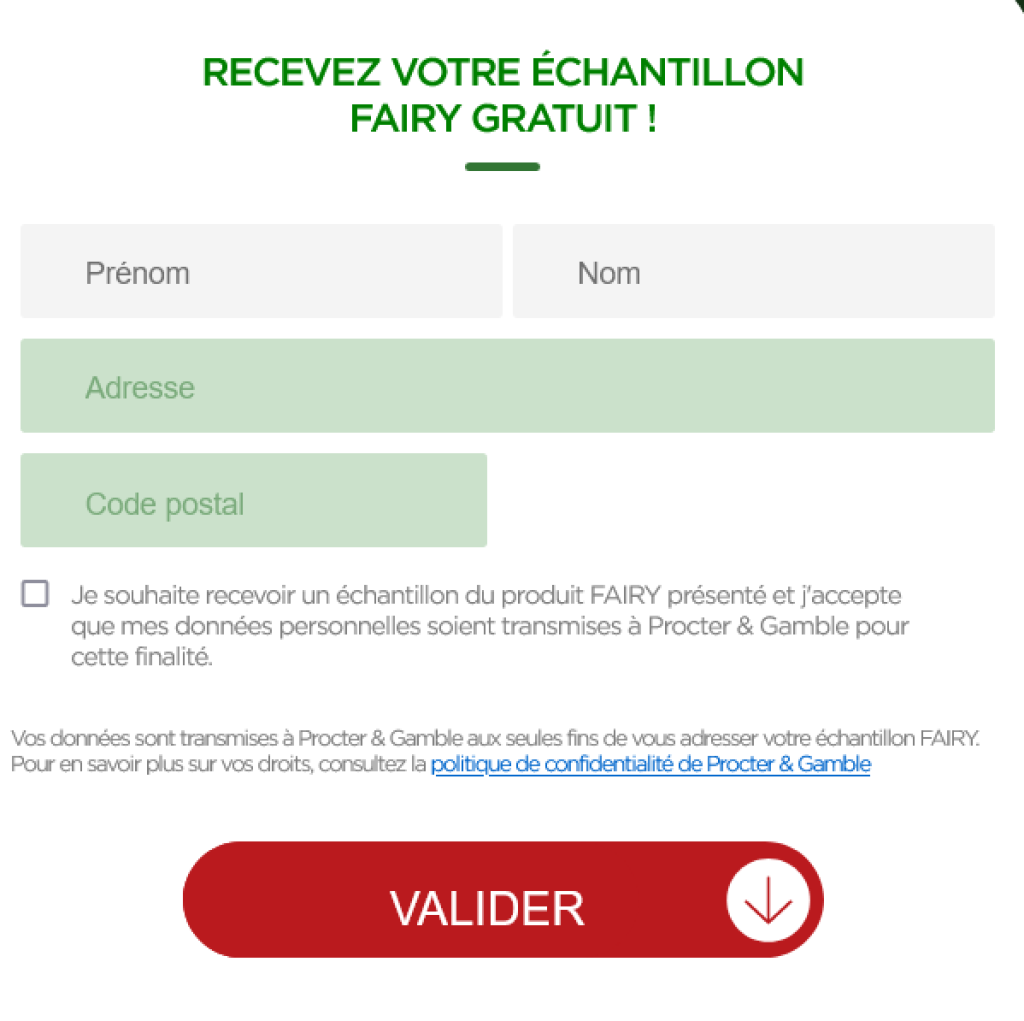Check the FAIRY sample consent checkbox
The width and height of the screenshot is (1024, 1021).
35,594
